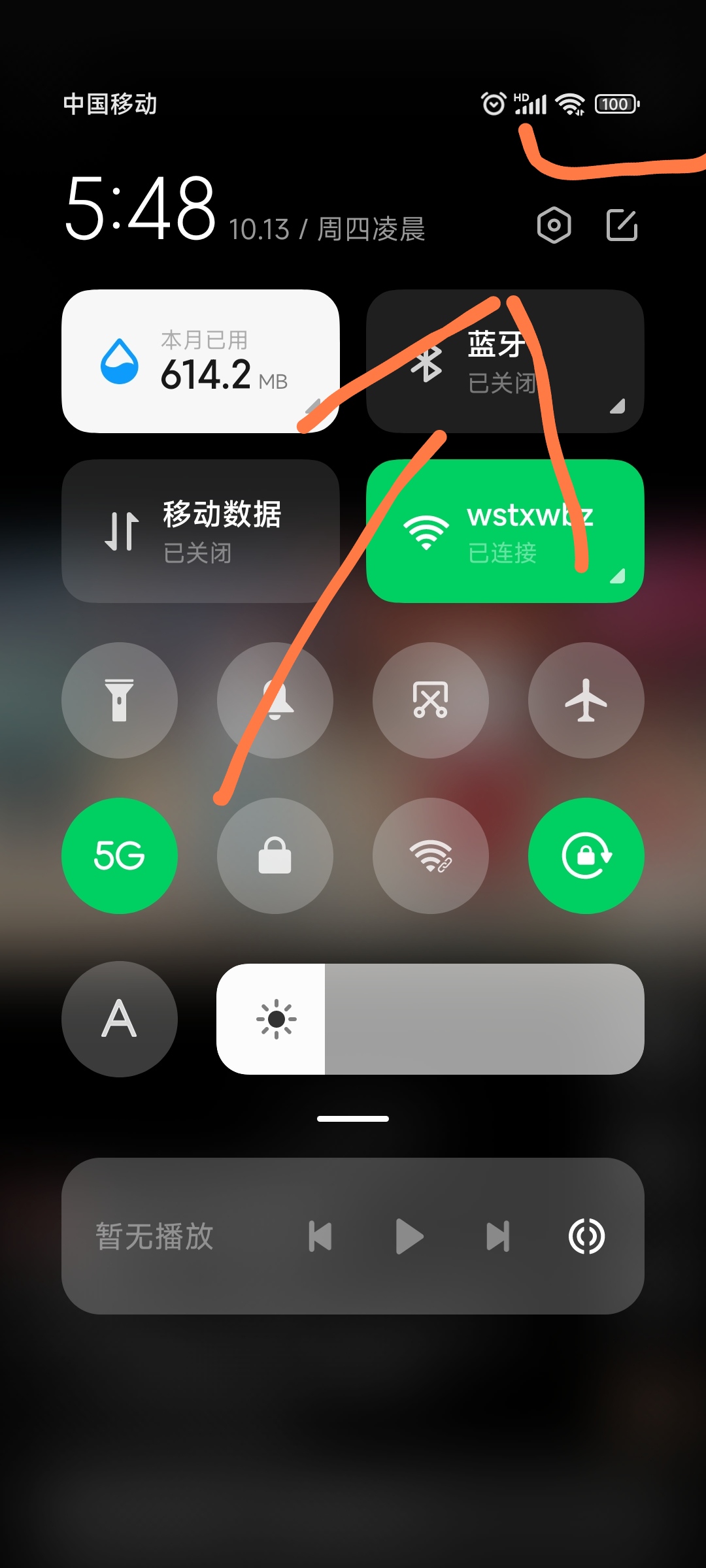706x1568 pixels.
Task: Open audio output casting icon
Action: click(x=586, y=1236)
